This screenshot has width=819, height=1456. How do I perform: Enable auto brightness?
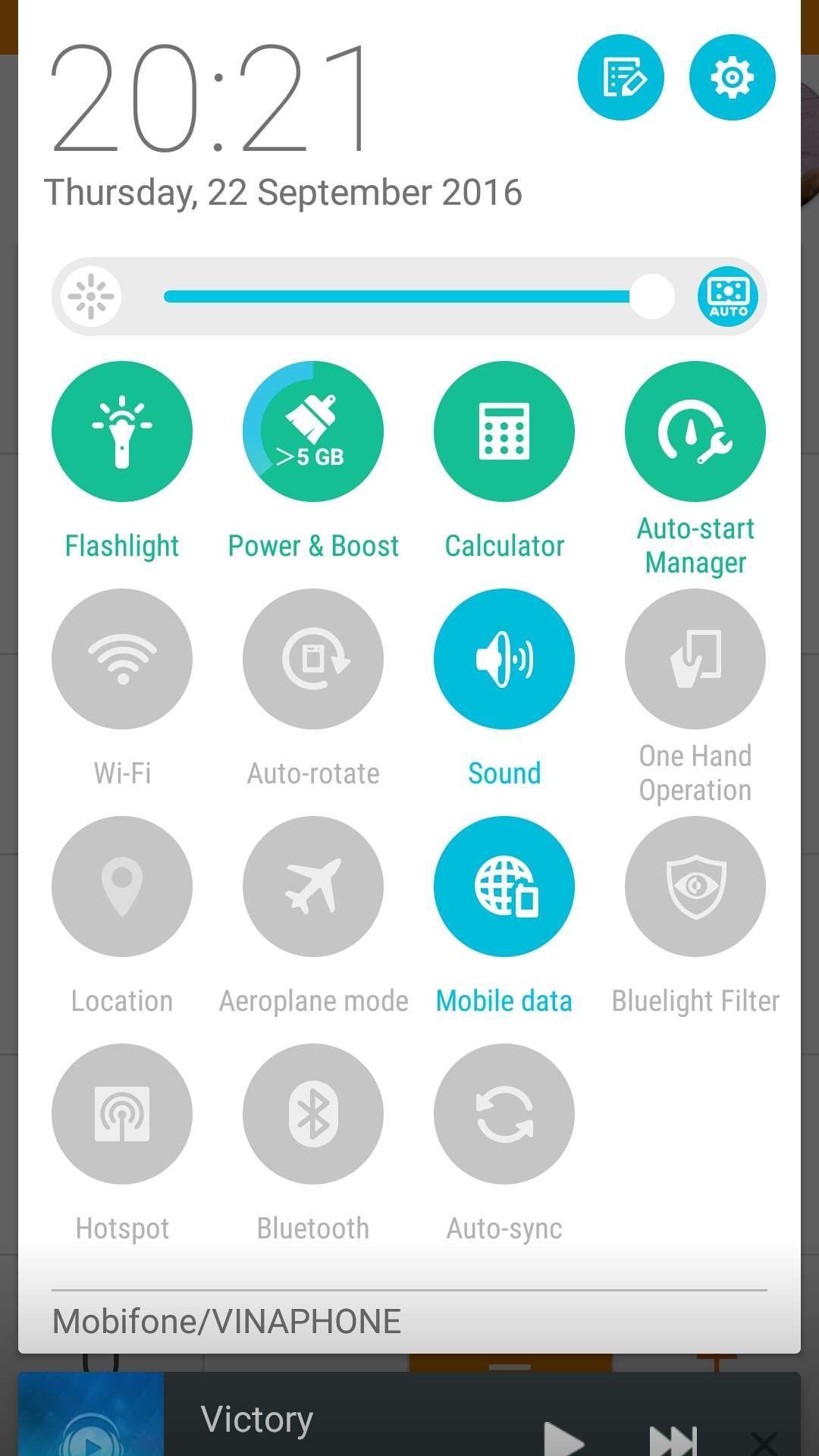point(728,297)
